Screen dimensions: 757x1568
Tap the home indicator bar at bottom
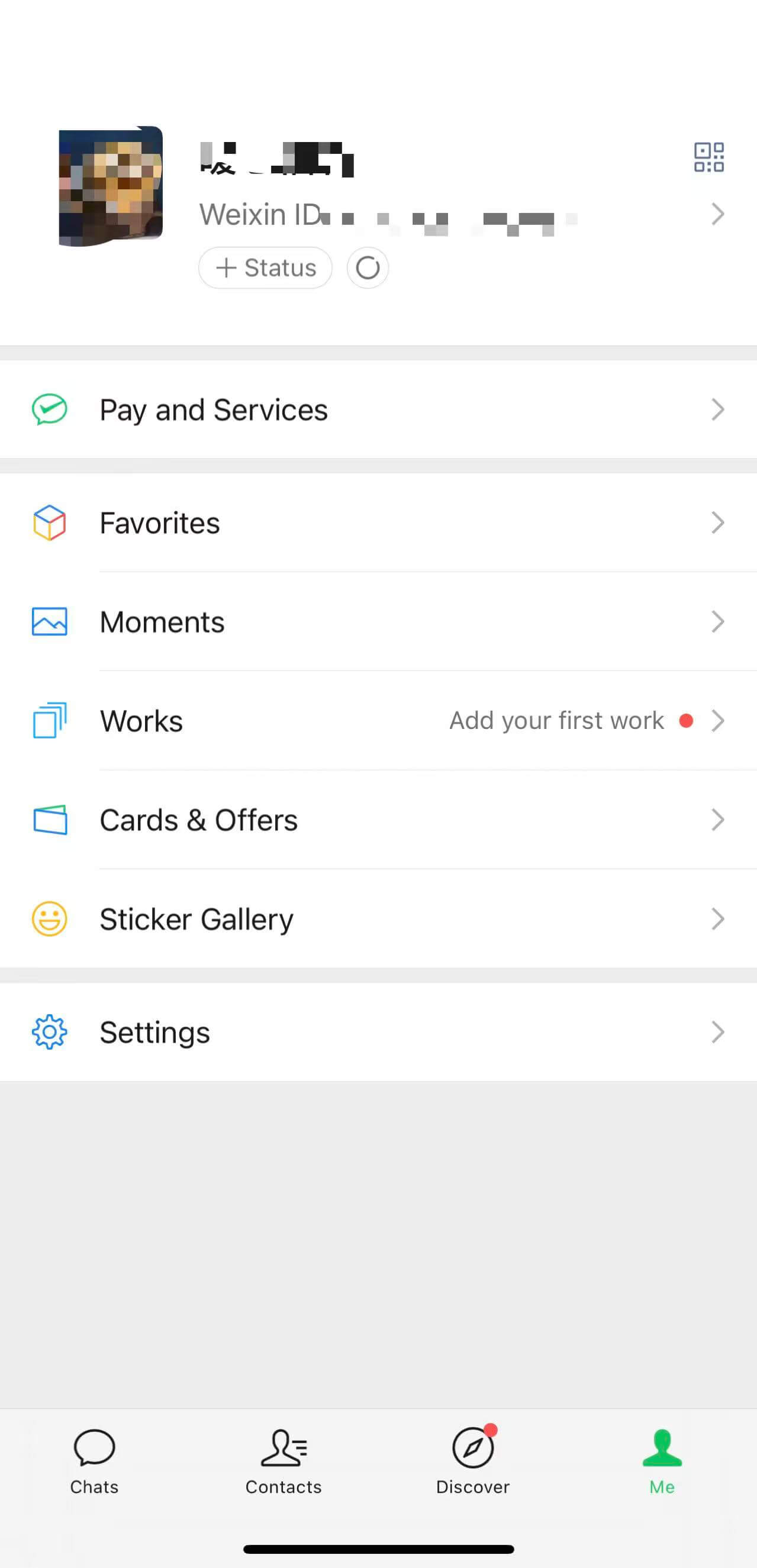click(378, 1549)
